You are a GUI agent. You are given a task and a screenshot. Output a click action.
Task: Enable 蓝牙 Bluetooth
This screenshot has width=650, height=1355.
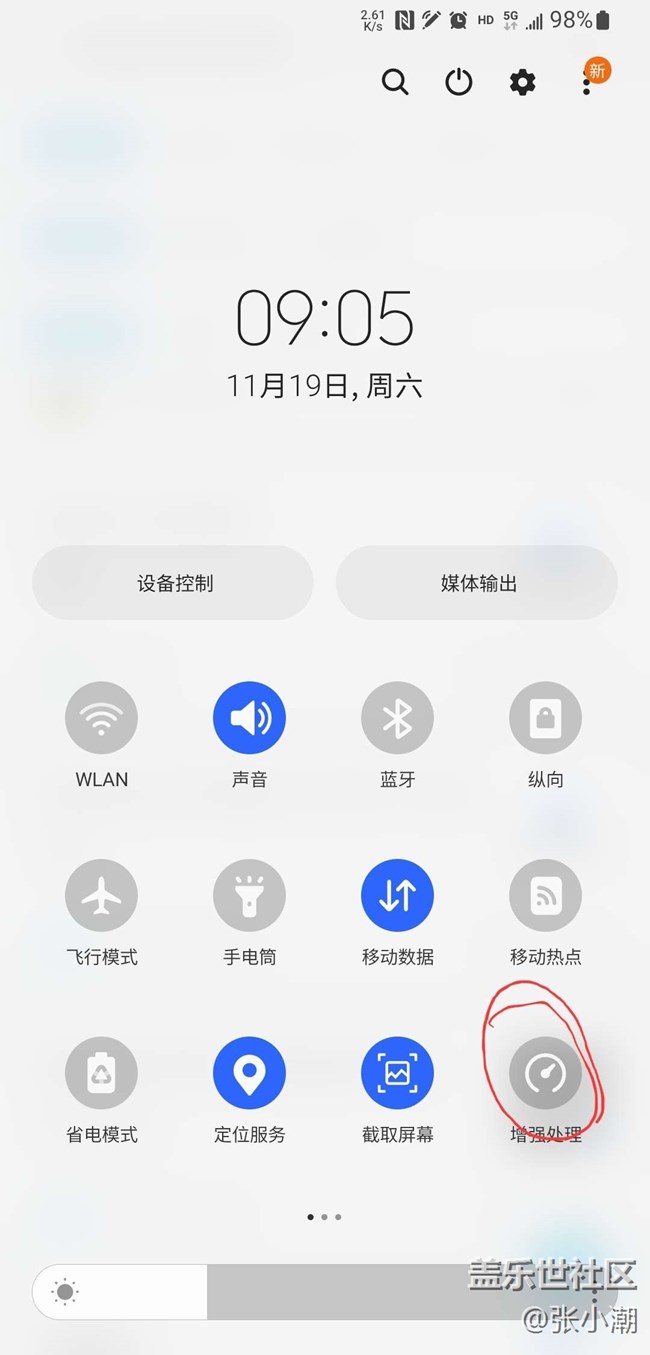(398, 718)
